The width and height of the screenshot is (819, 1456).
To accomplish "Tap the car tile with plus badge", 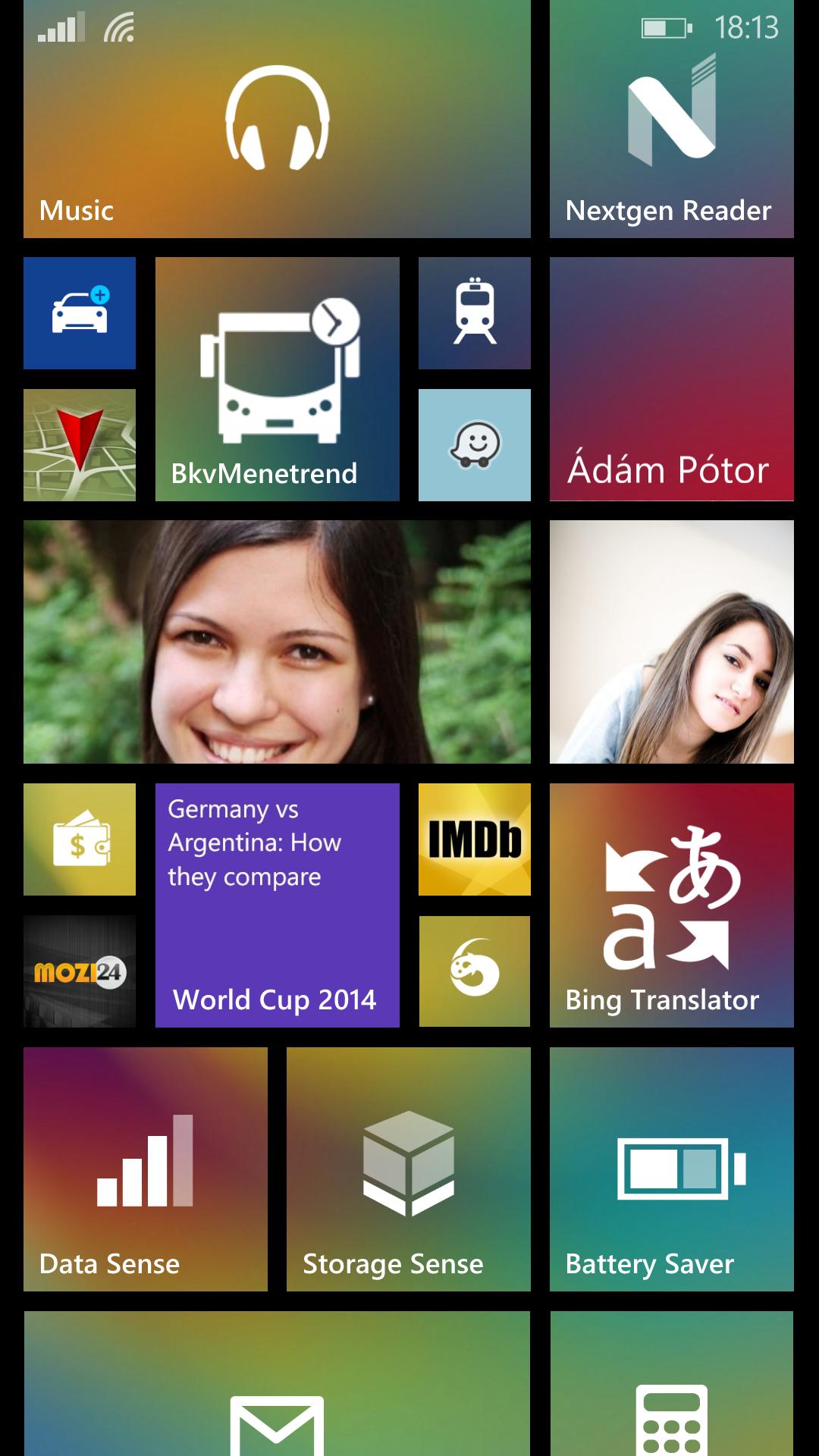I will [80, 313].
